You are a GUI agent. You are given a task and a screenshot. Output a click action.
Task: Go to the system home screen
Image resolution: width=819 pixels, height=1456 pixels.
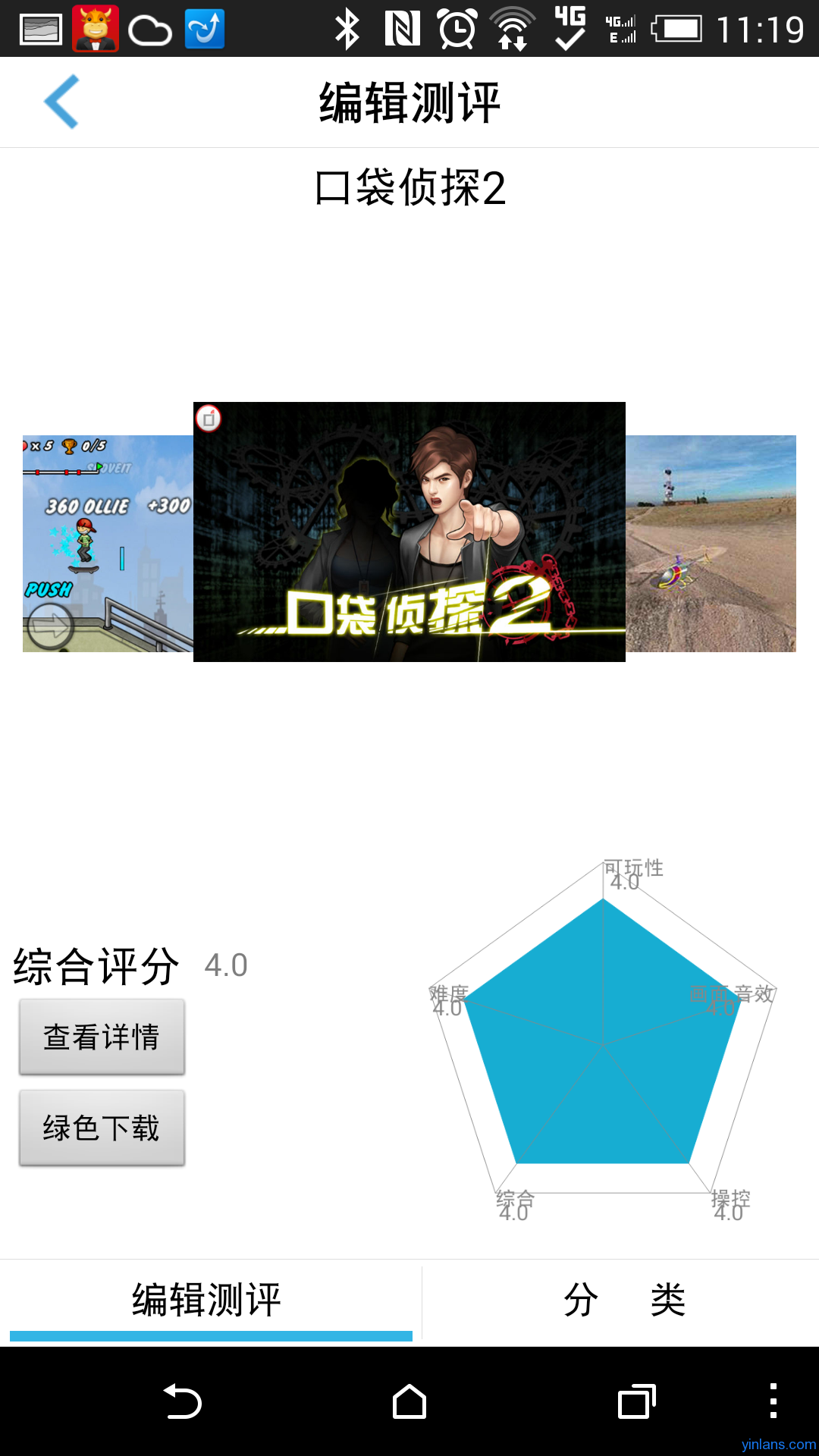point(409,1401)
